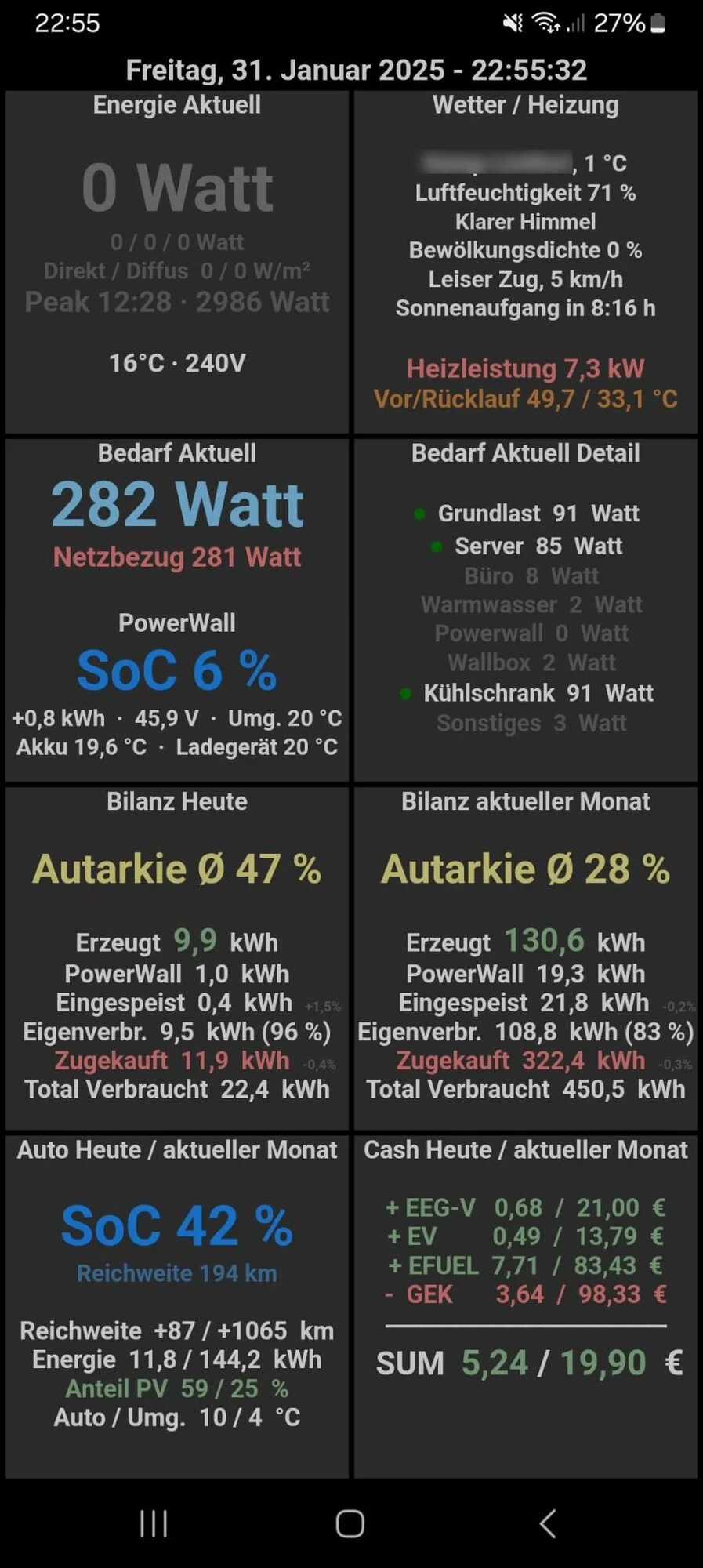
Task: Open the Cash Heute / aktueller Monat tile
Action: click(525, 1306)
